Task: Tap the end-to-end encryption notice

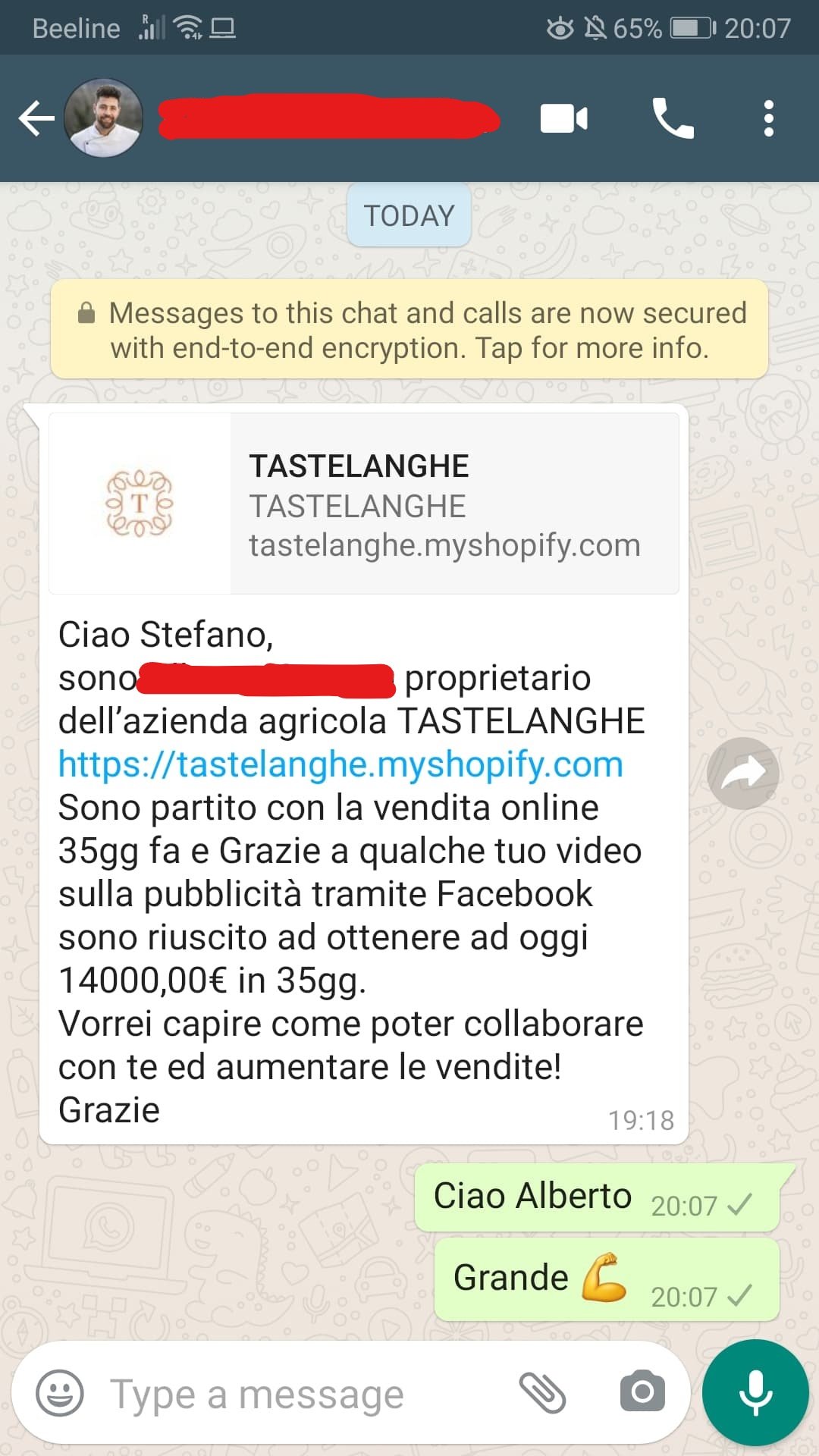Action: tap(409, 330)
